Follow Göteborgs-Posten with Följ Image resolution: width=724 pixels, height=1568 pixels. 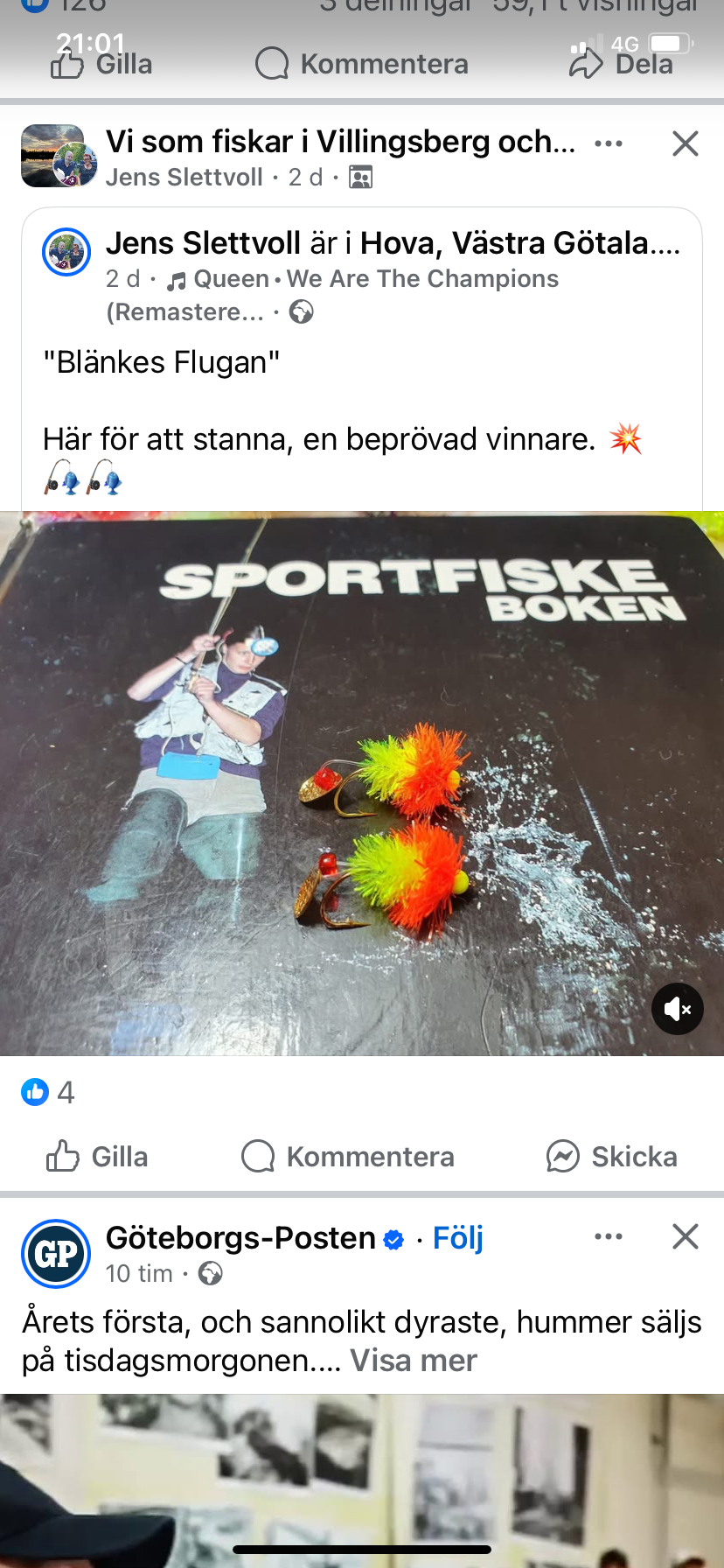click(x=458, y=1238)
